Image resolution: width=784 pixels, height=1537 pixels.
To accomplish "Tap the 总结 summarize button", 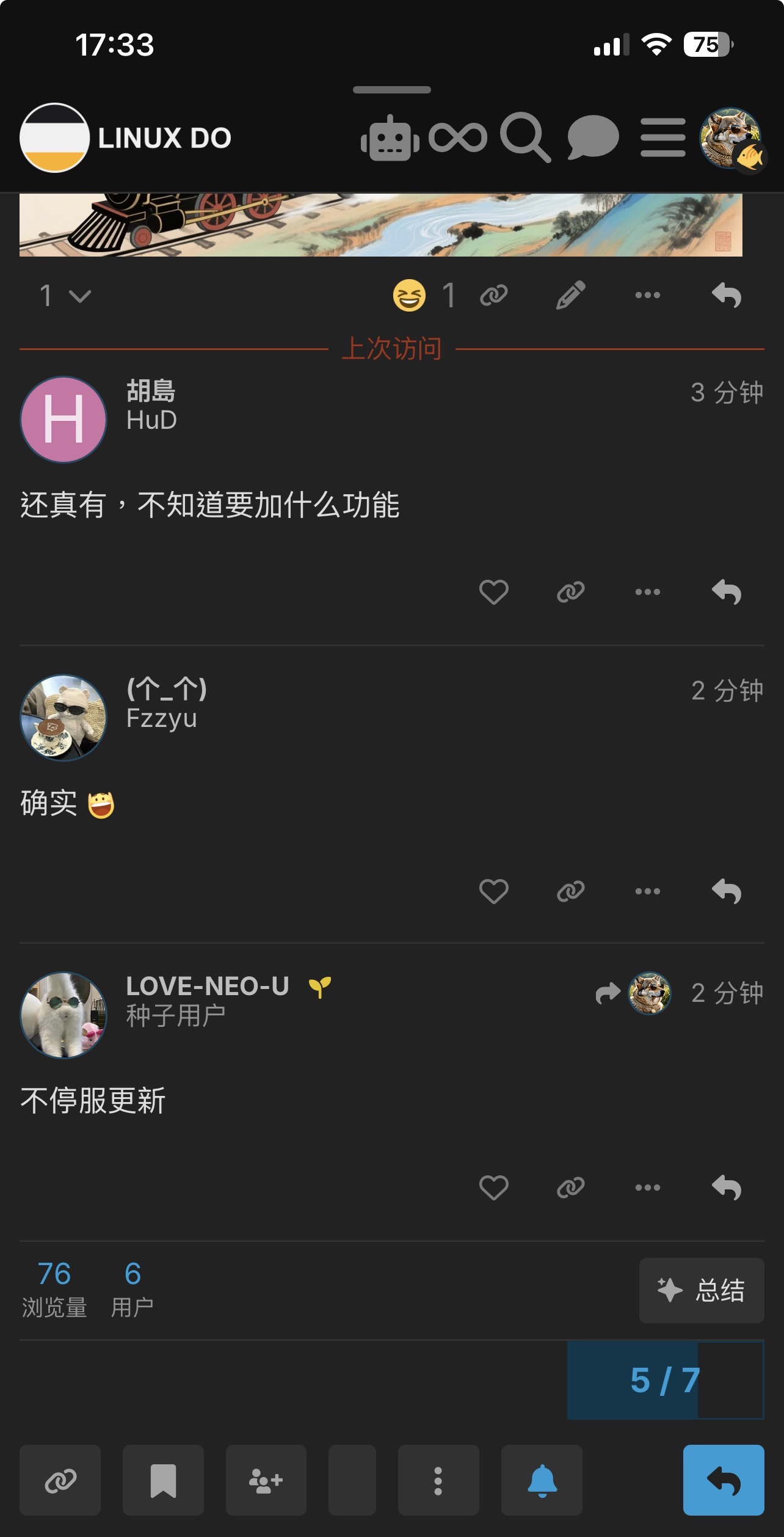I will pos(702,1290).
